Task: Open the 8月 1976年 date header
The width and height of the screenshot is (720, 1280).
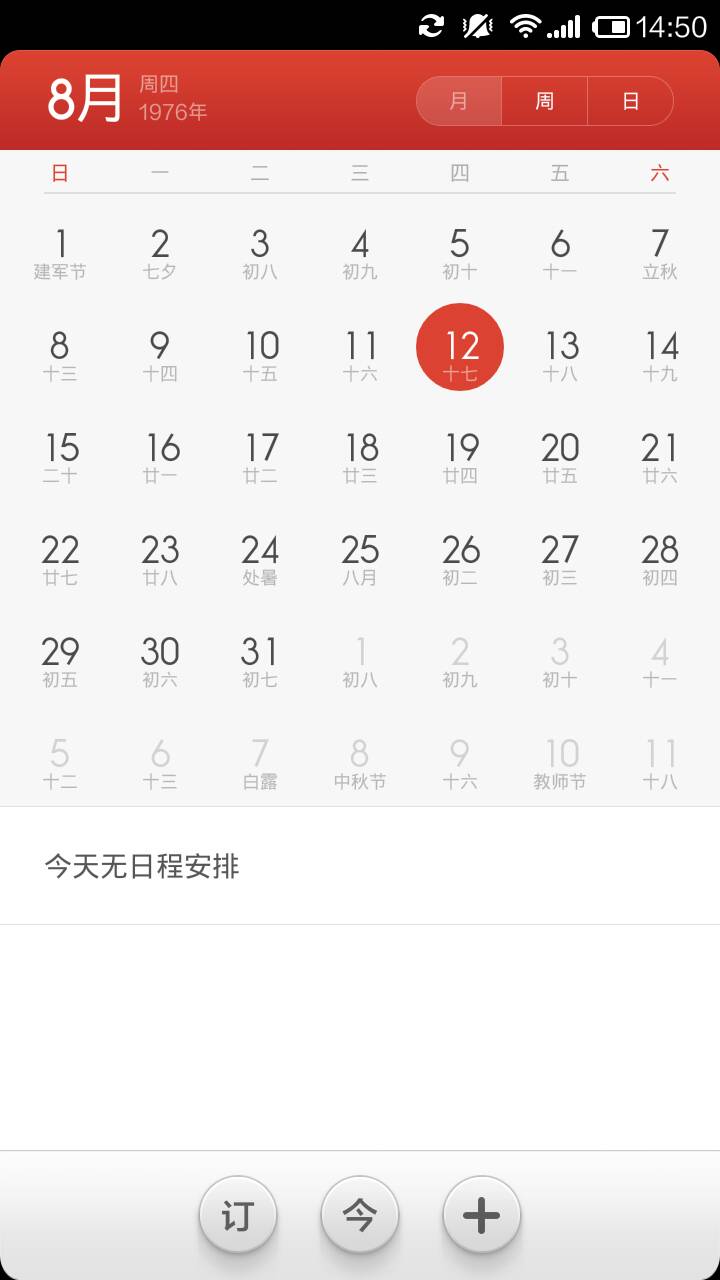Action: tap(125, 99)
